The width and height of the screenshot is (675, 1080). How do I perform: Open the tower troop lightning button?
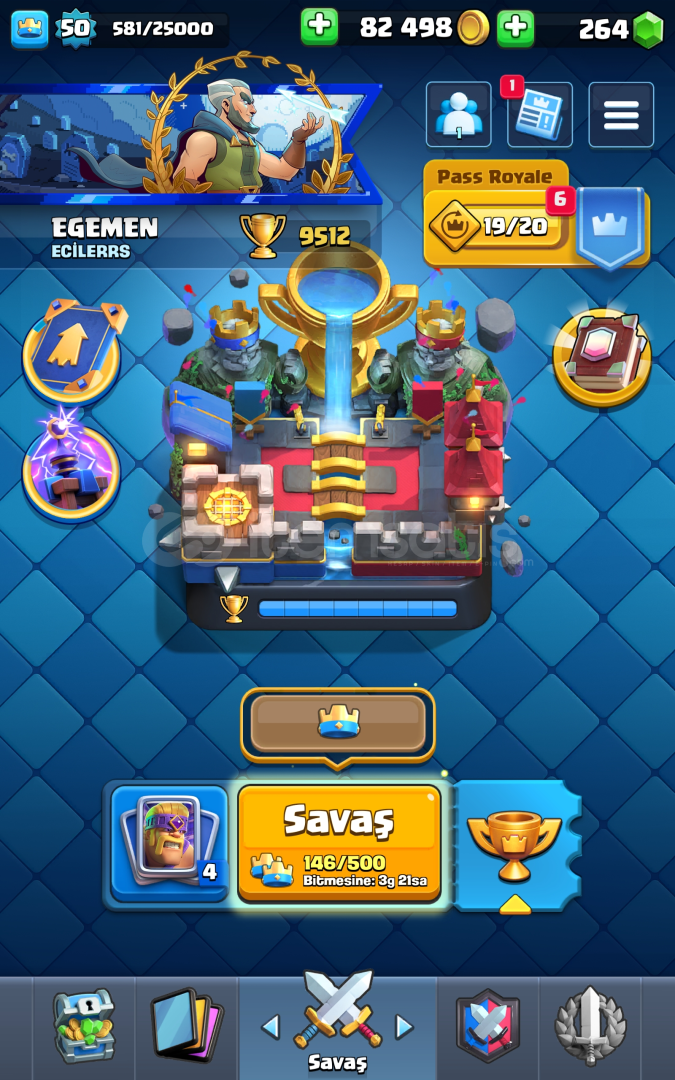pyautogui.click(x=71, y=466)
